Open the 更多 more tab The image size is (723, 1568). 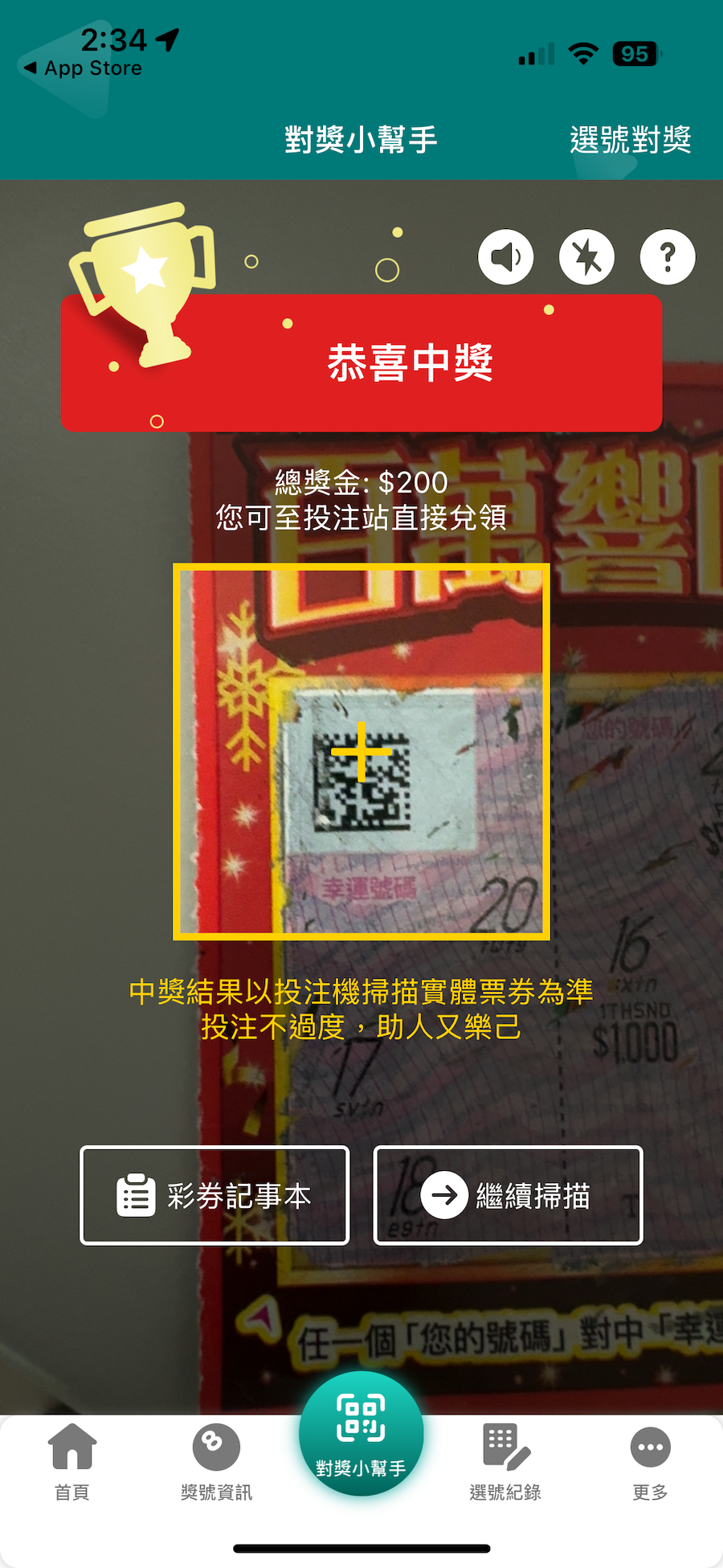(x=650, y=1461)
